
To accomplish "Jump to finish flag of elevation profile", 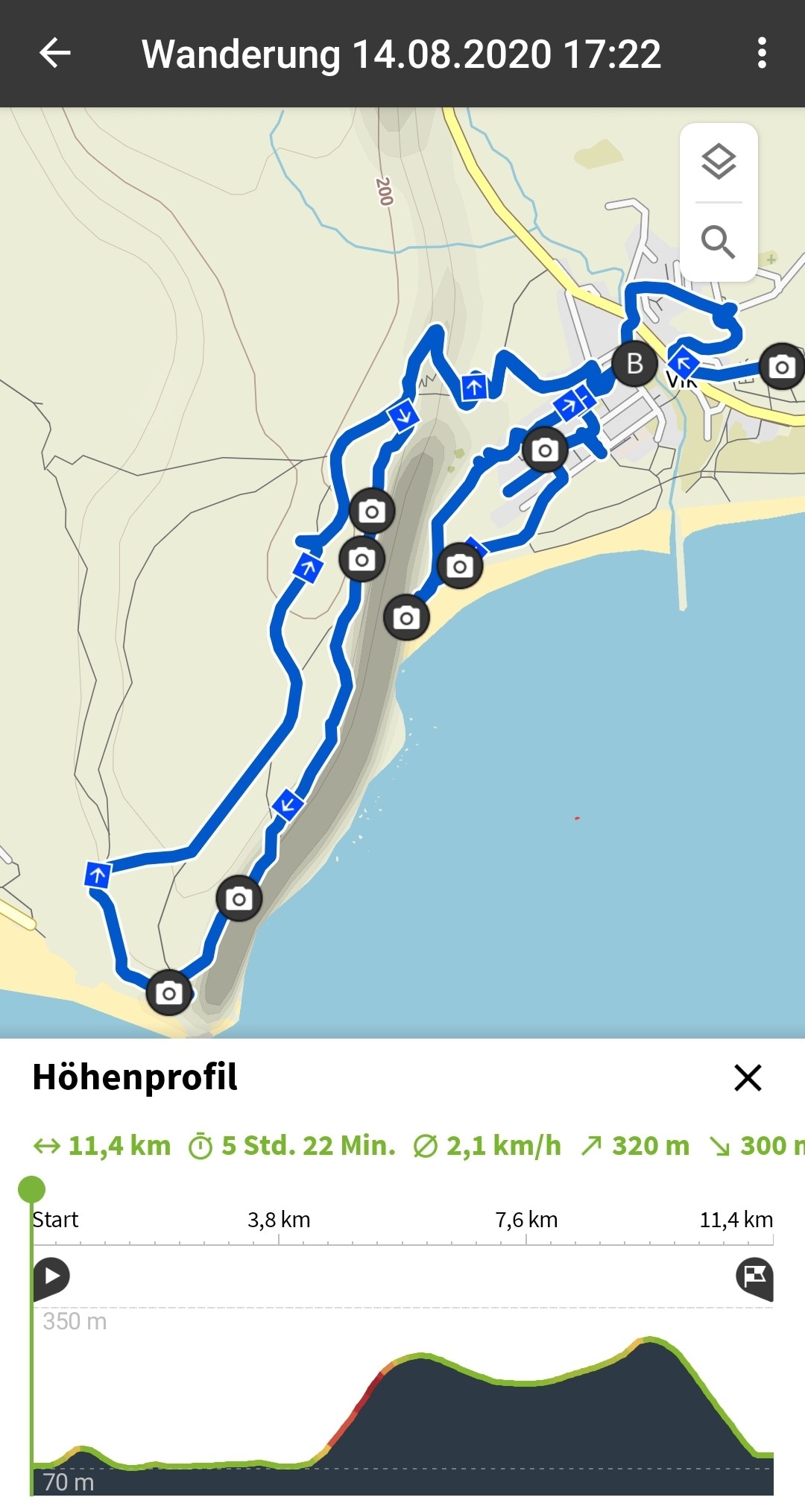I will (754, 1276).
